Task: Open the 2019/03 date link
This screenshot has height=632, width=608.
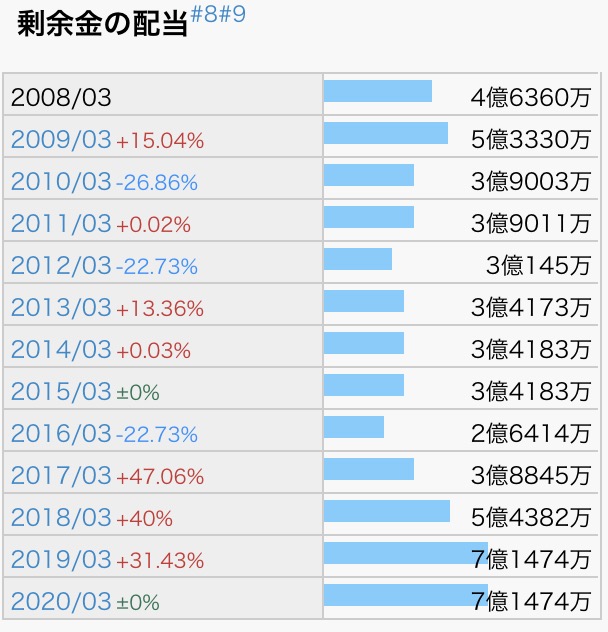Action: 60,560
